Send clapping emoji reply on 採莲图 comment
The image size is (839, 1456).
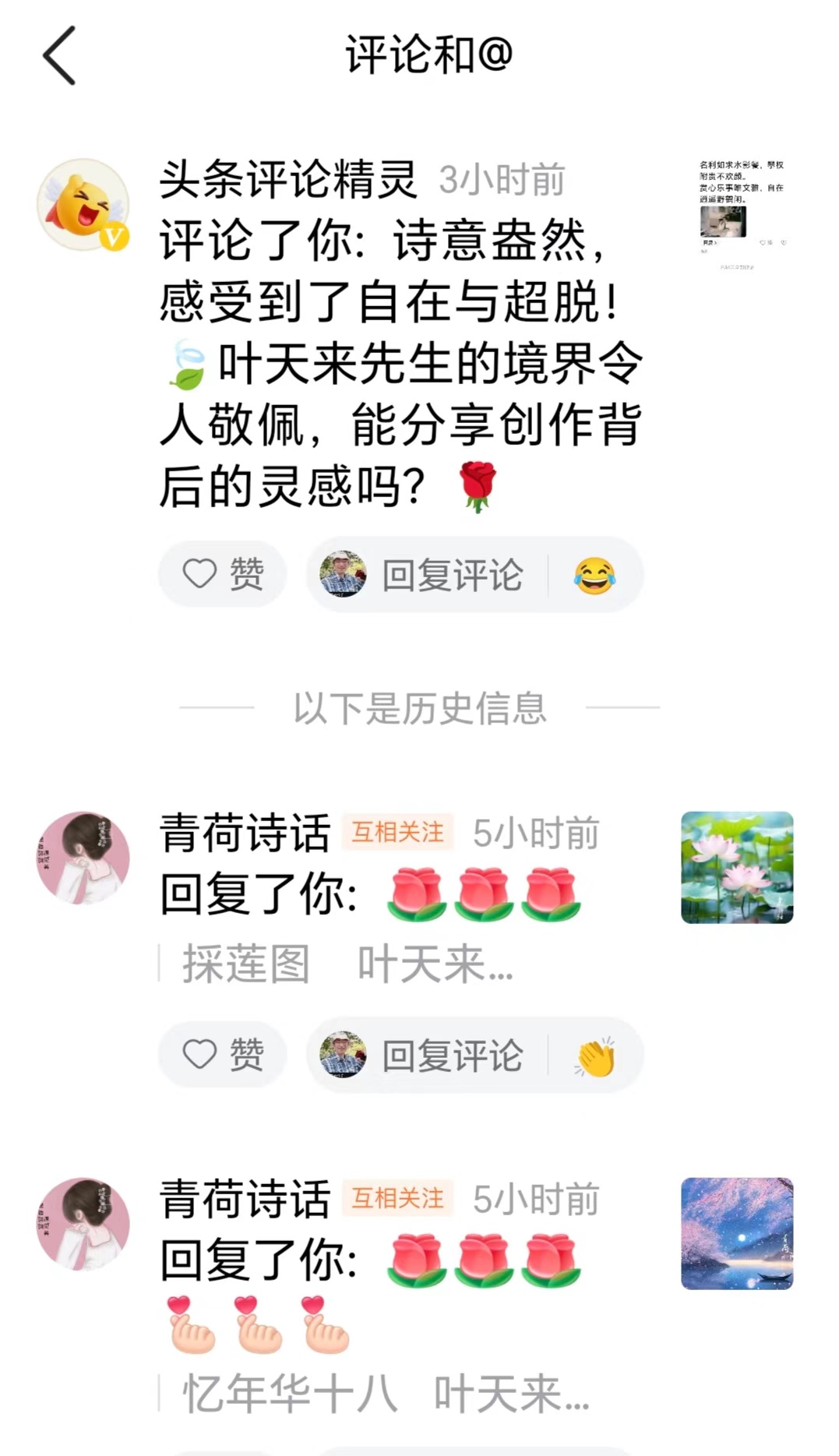tap(595, 1056)
